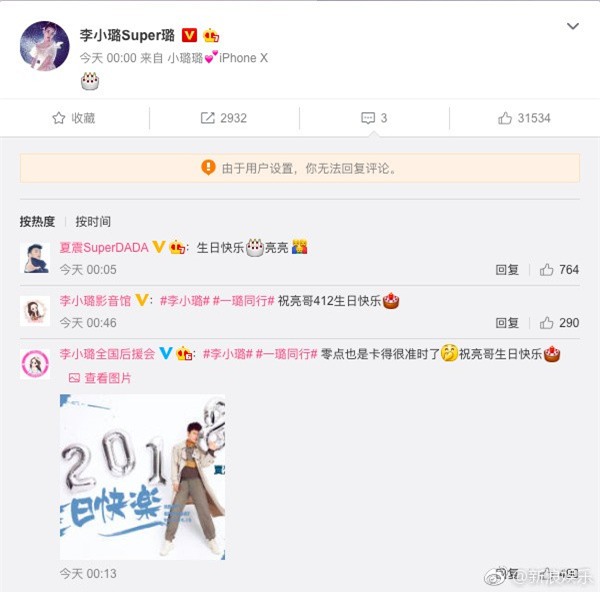Tap 收藏 to bookmark this post
This screenshot has height=592, width=600.
[74, 118]
